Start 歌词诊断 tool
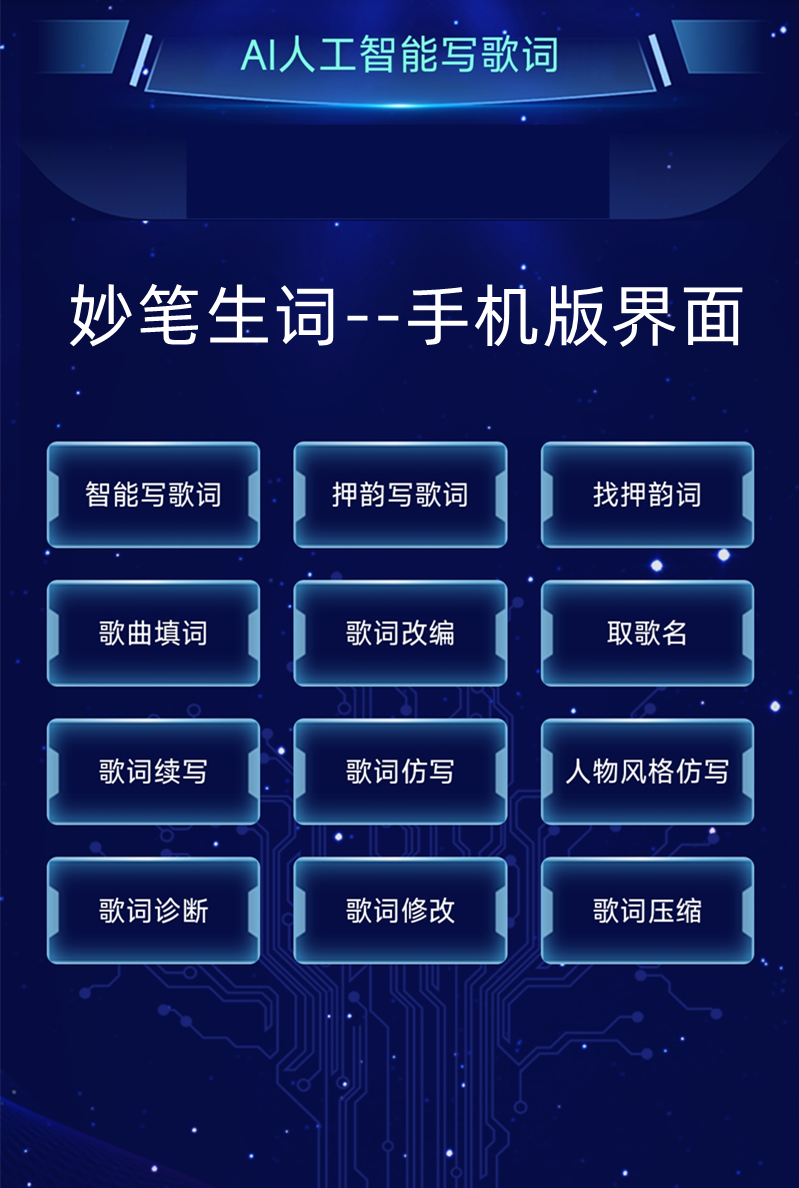799x1188 pixels. point(153,910)
